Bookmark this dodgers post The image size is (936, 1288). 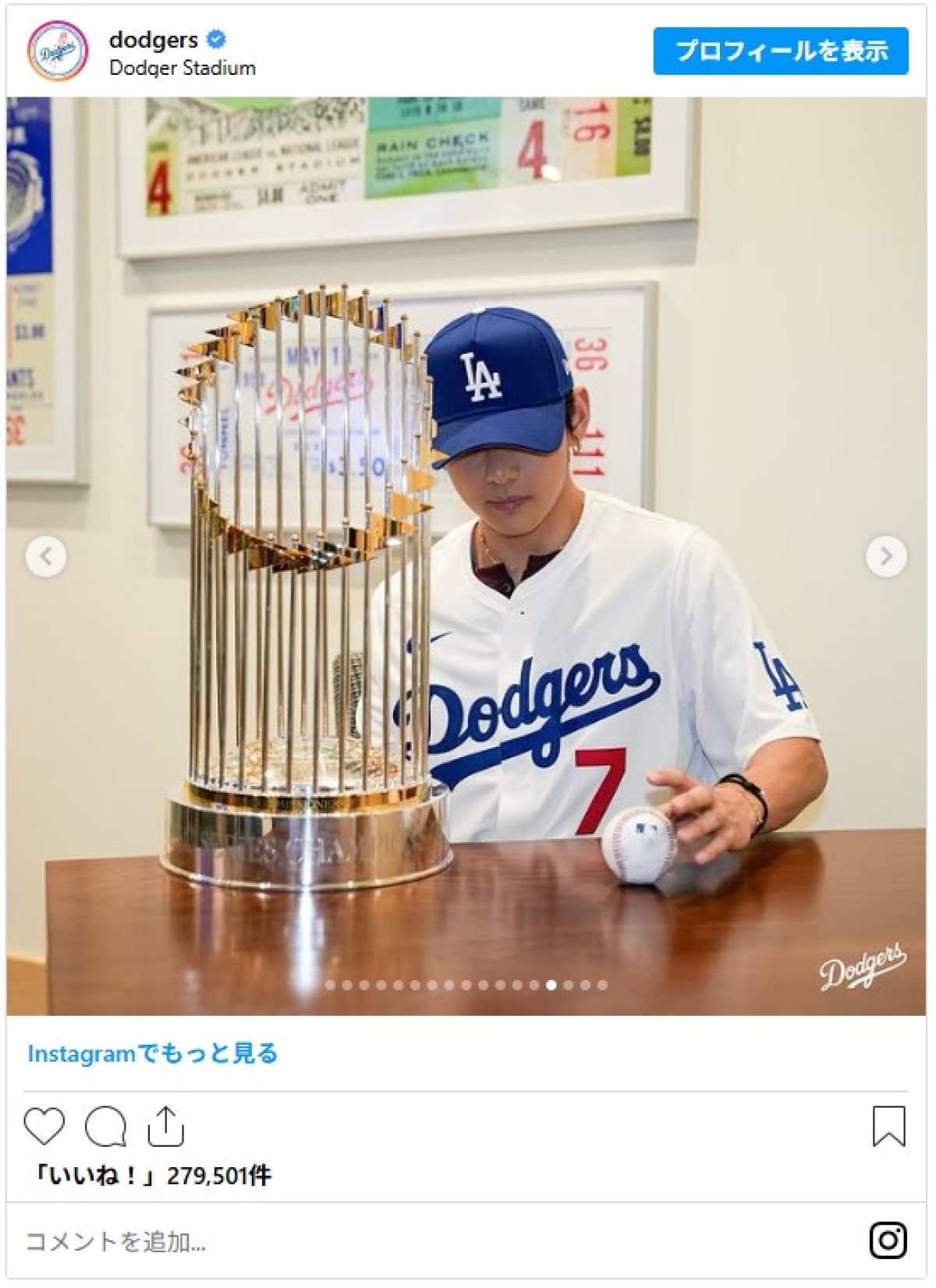[x=888, y=1126]
